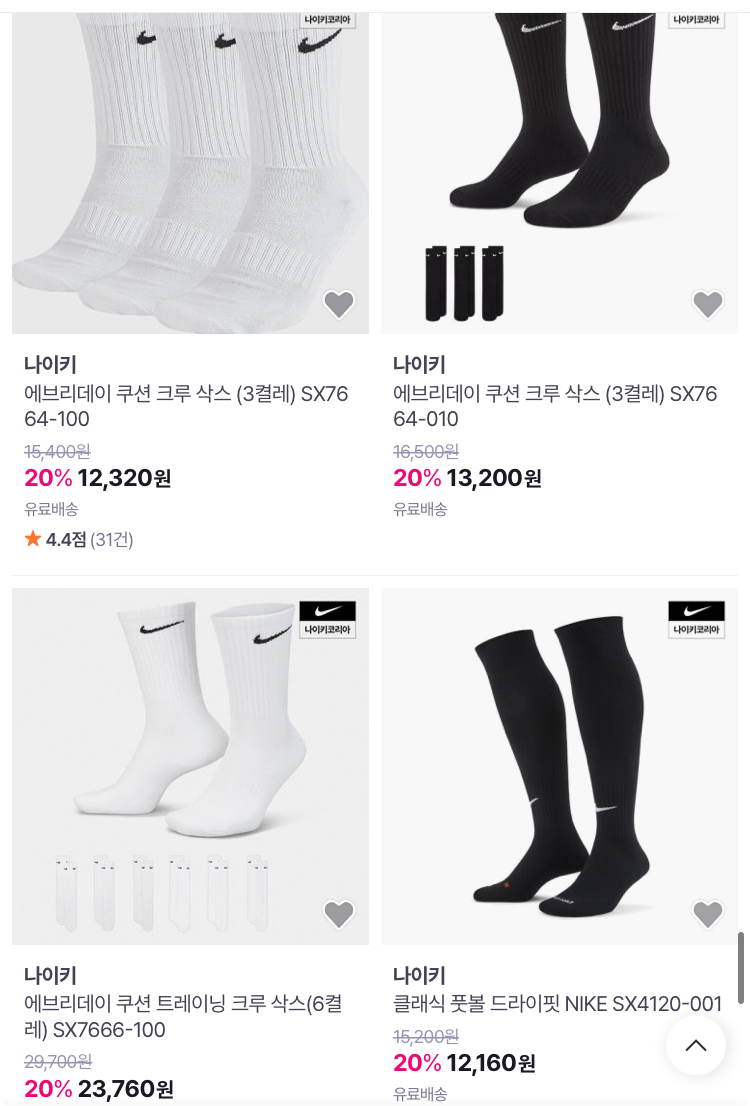
Task: Open the white SX7664-100 crew socks product
Action: [x=186, y=406]
